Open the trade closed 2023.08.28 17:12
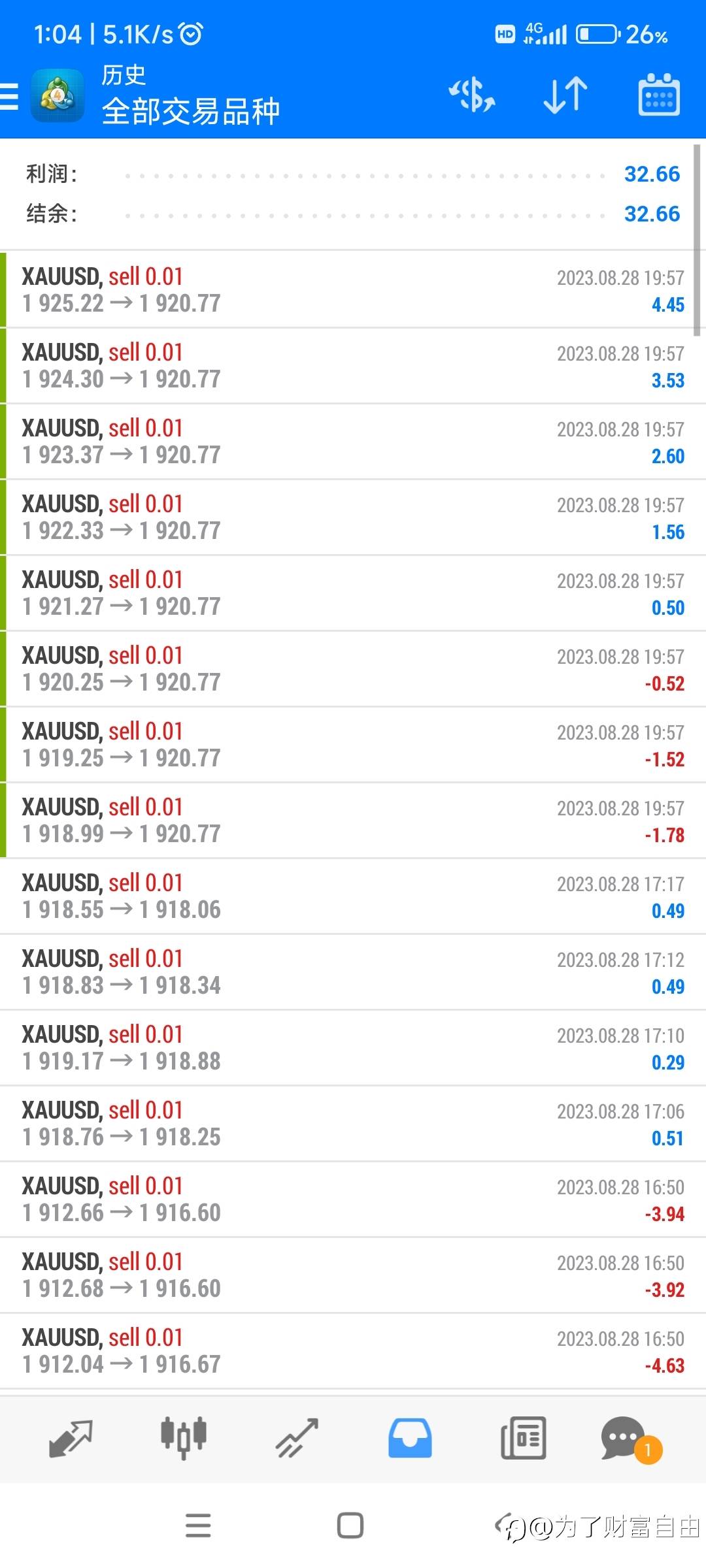Viewport: 706px width, 1568px height. [353, 972]
